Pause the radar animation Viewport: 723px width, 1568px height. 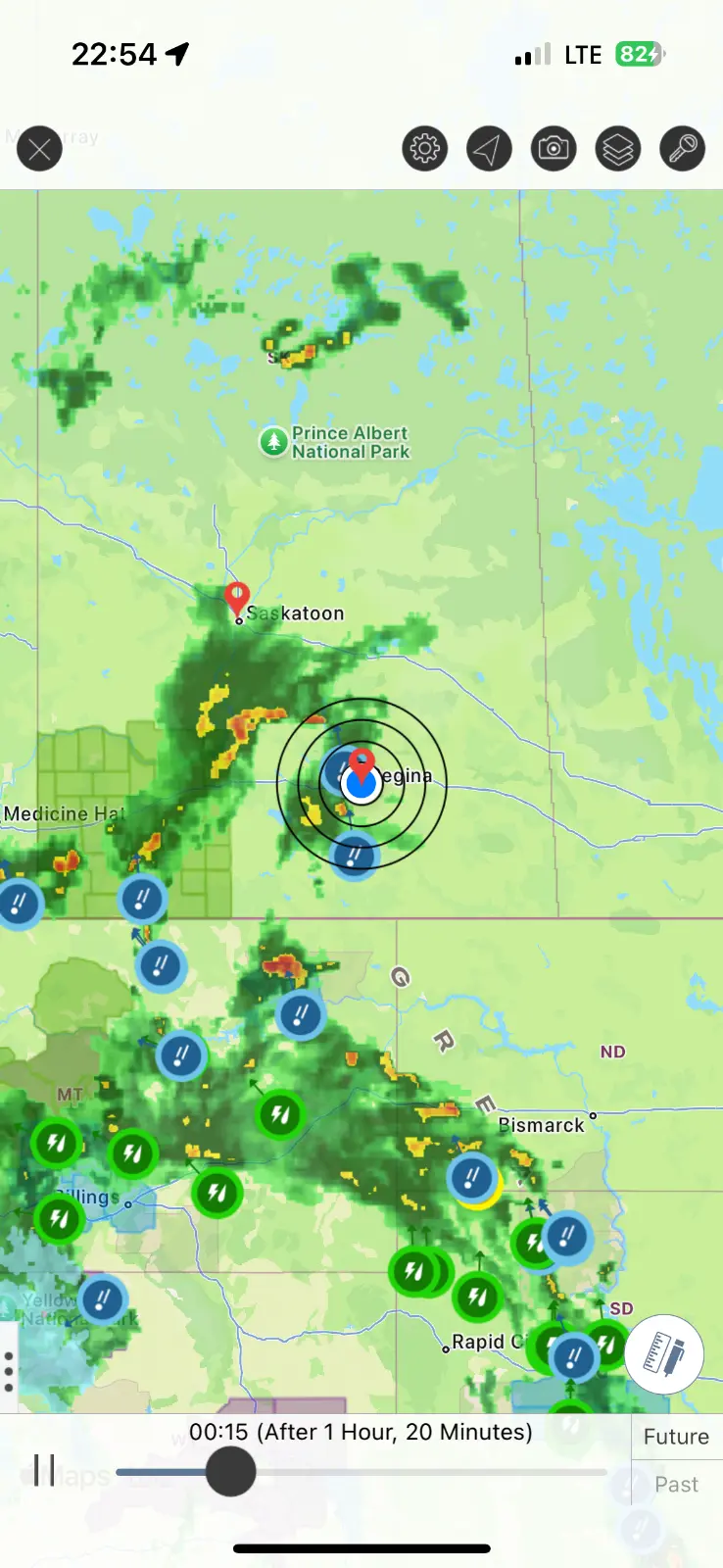(44, 1470)
